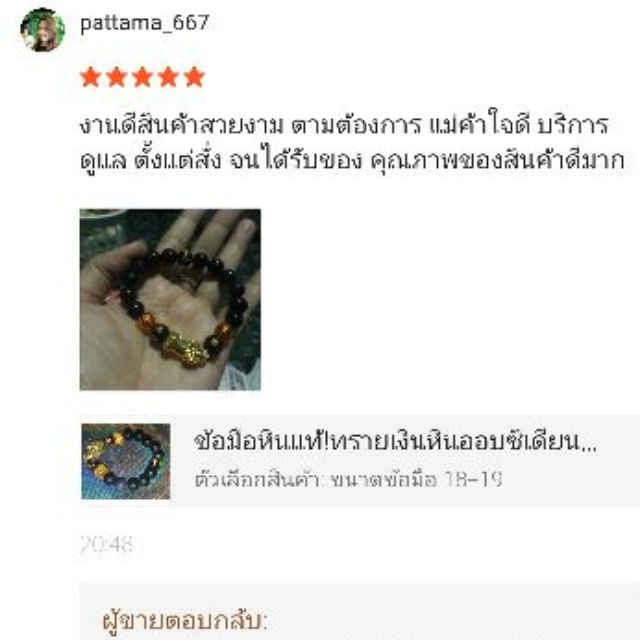Tap the username pattama_667

pyautogui.click(x=145, y=23)
